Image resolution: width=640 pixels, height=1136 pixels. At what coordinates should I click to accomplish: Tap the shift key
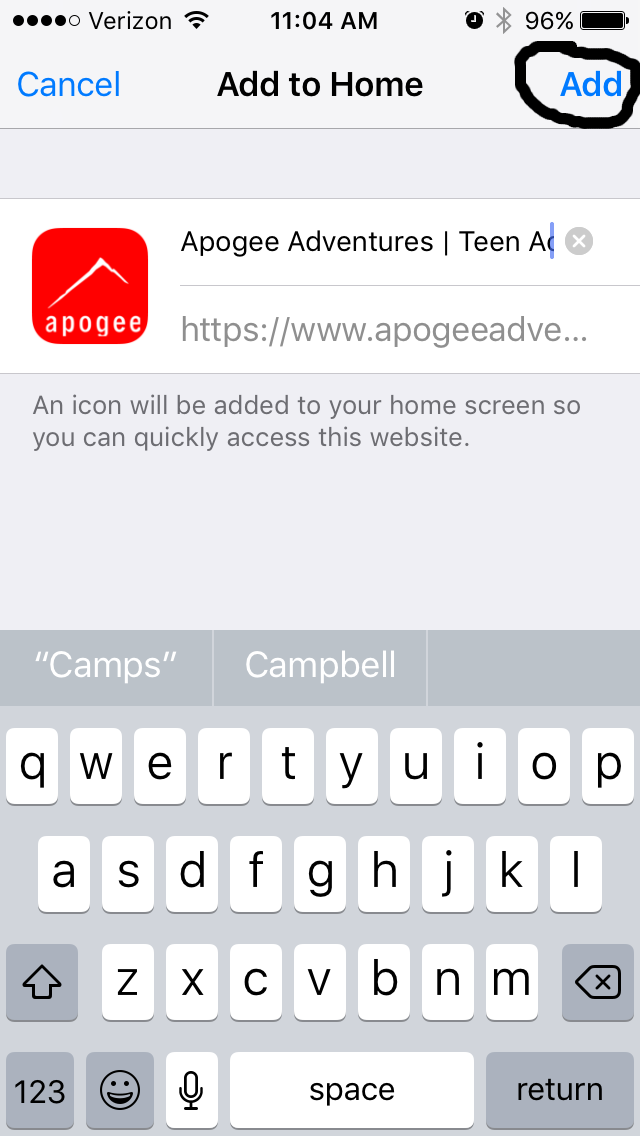coord(42,982)
